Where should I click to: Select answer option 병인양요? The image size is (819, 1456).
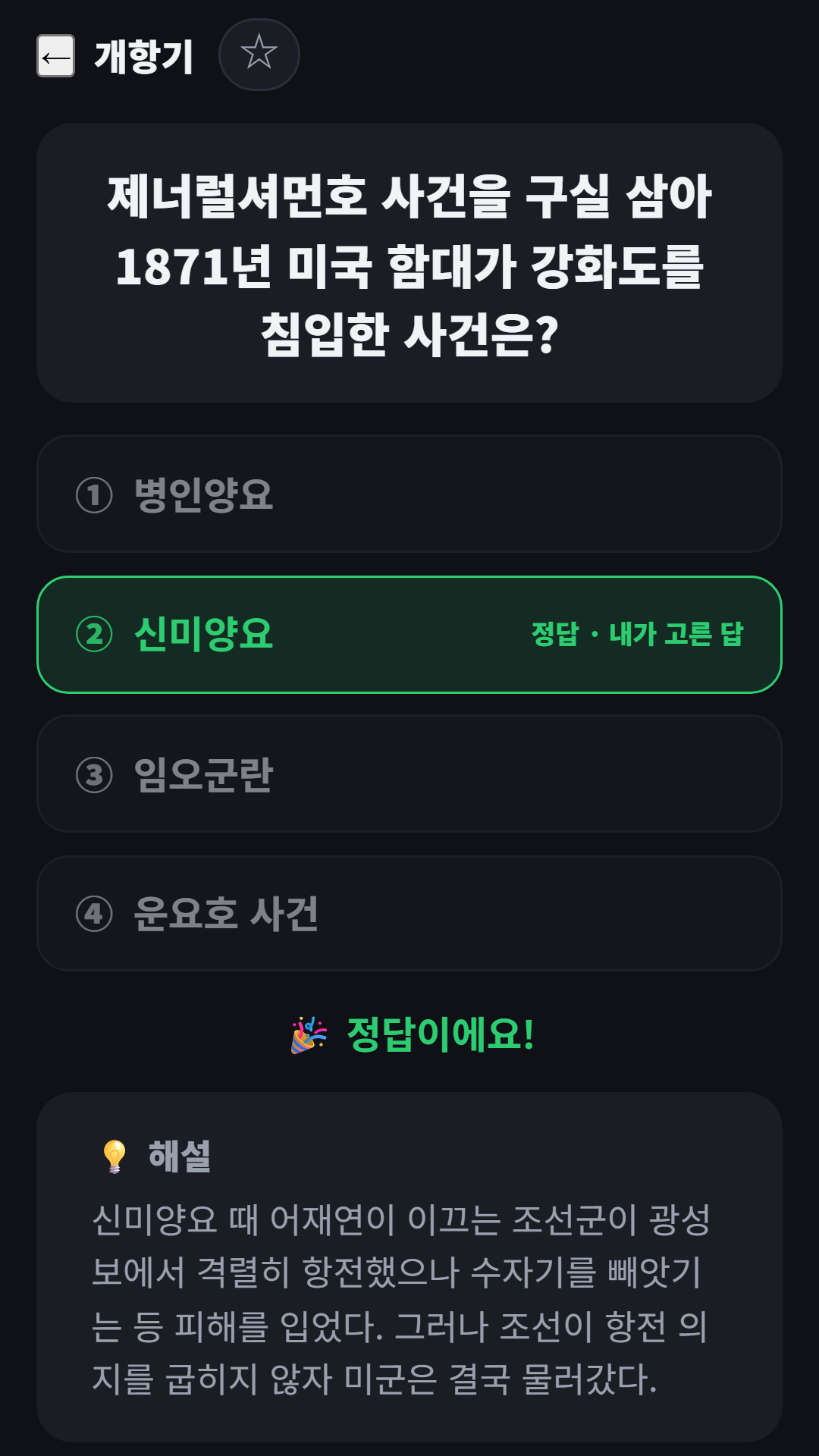(409, 494)
